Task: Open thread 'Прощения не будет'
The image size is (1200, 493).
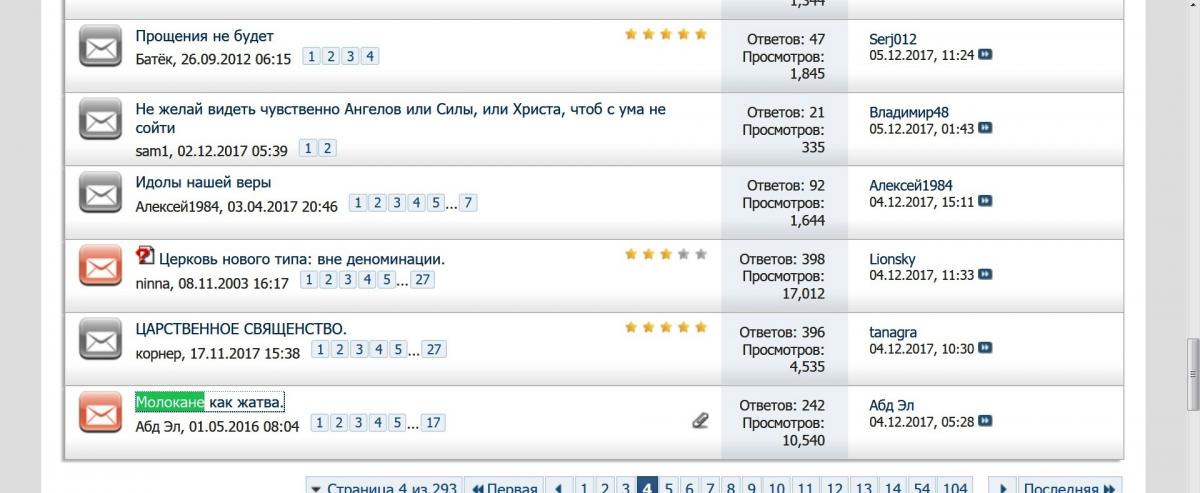Action: (204, 36)
